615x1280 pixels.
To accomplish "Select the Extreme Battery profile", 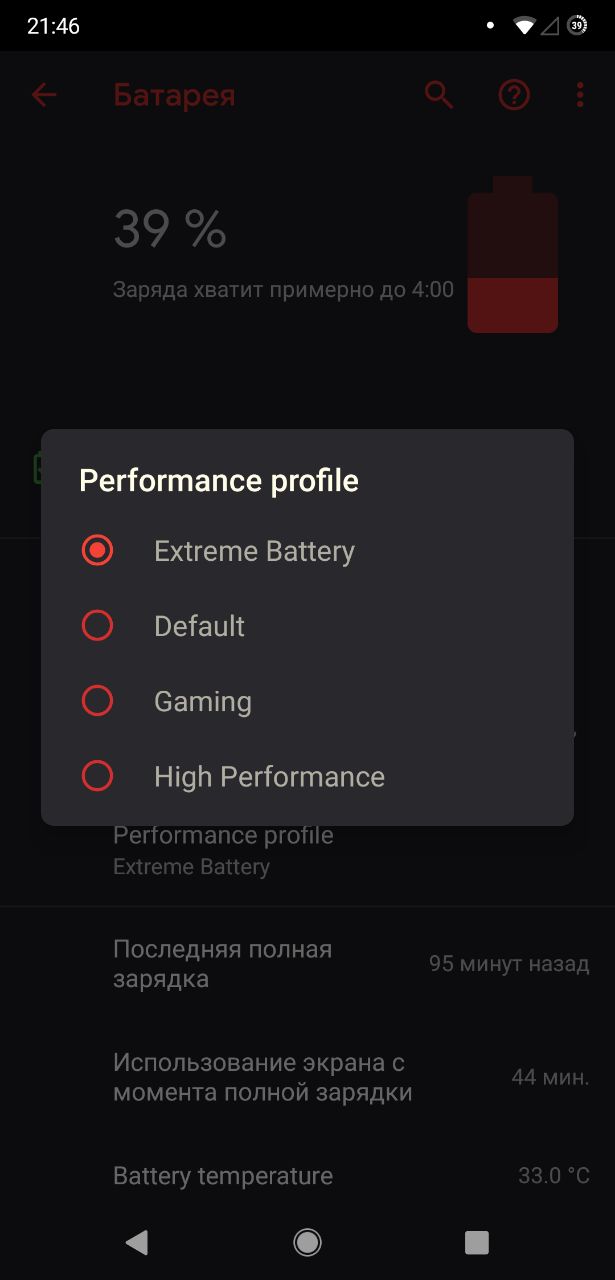I will 307,551.
